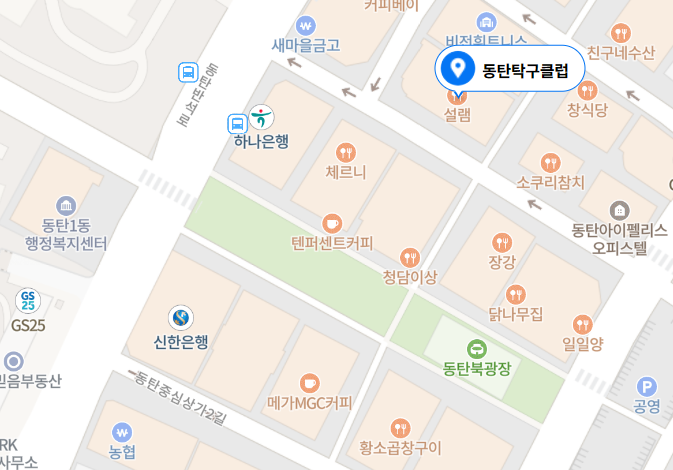Image resolution: width=673 pixels, height=470 pixels.
Task: Select the 텐퍼센트커피 cafe marker
Action: point(332,222)
